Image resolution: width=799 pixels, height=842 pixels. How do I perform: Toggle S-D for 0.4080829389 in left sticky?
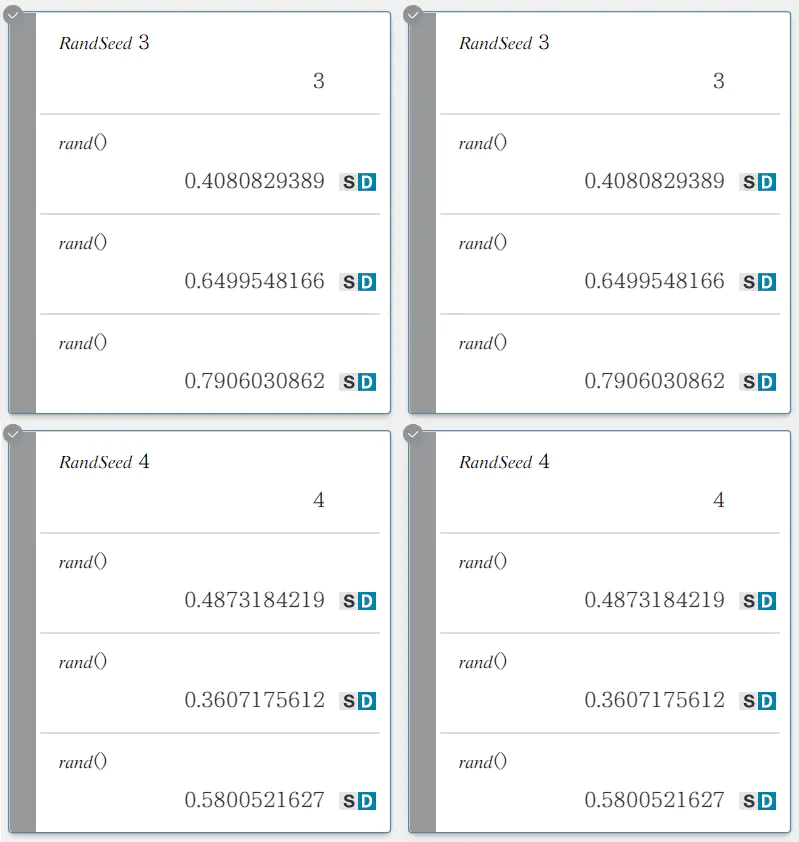(x=358, y=182)
